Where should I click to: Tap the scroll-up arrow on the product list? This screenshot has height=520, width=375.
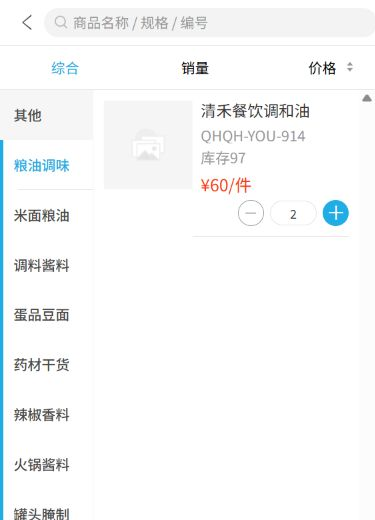click(x=367, y=98)
